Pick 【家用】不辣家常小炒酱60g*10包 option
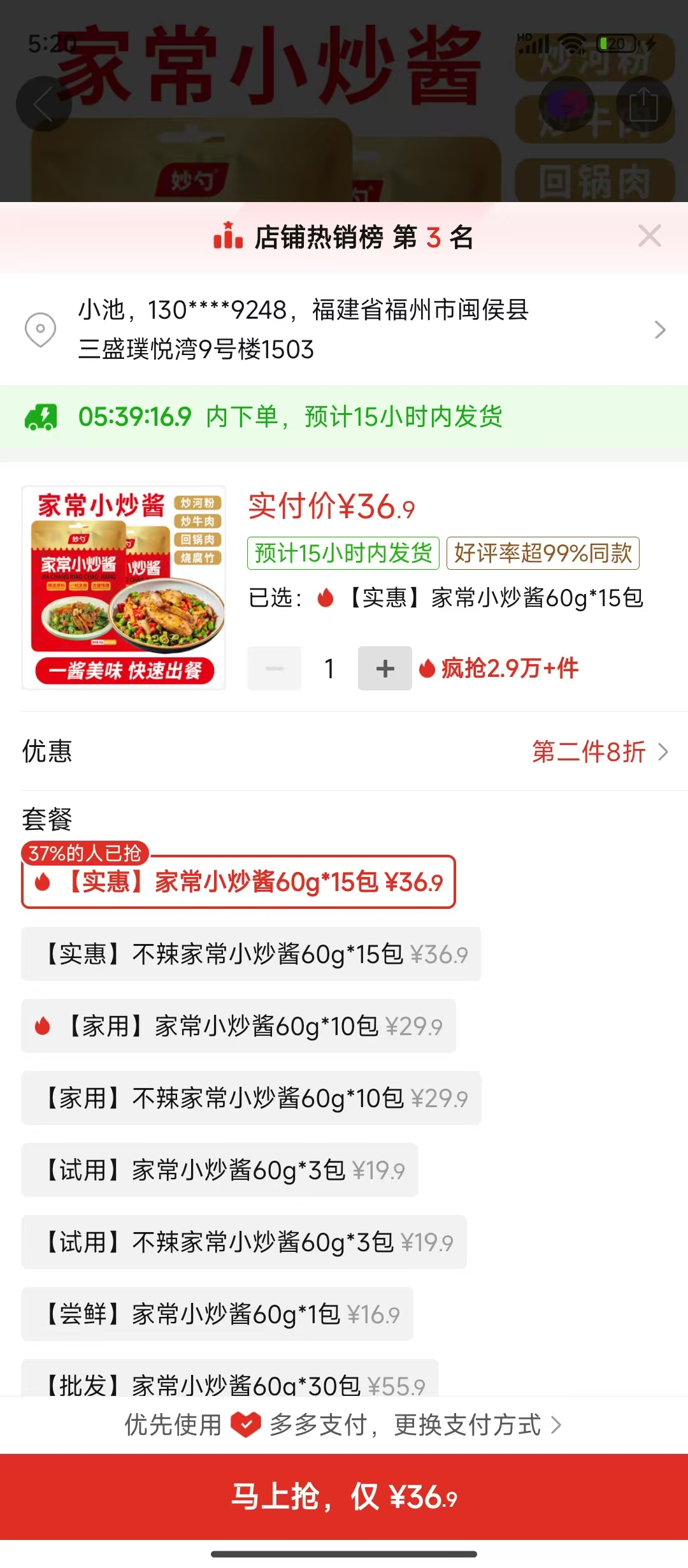 (x=251, y=1098)
